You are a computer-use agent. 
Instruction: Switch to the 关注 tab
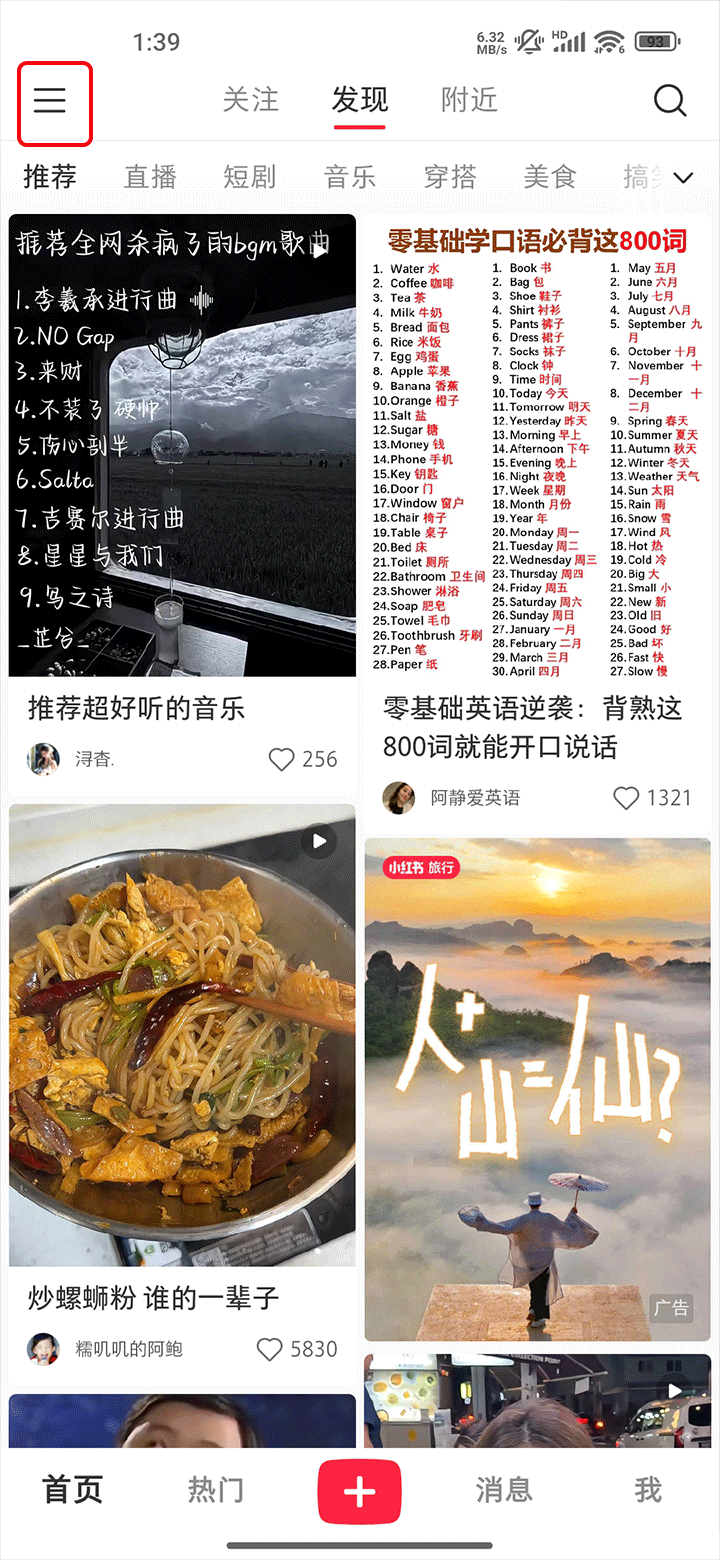250,100
